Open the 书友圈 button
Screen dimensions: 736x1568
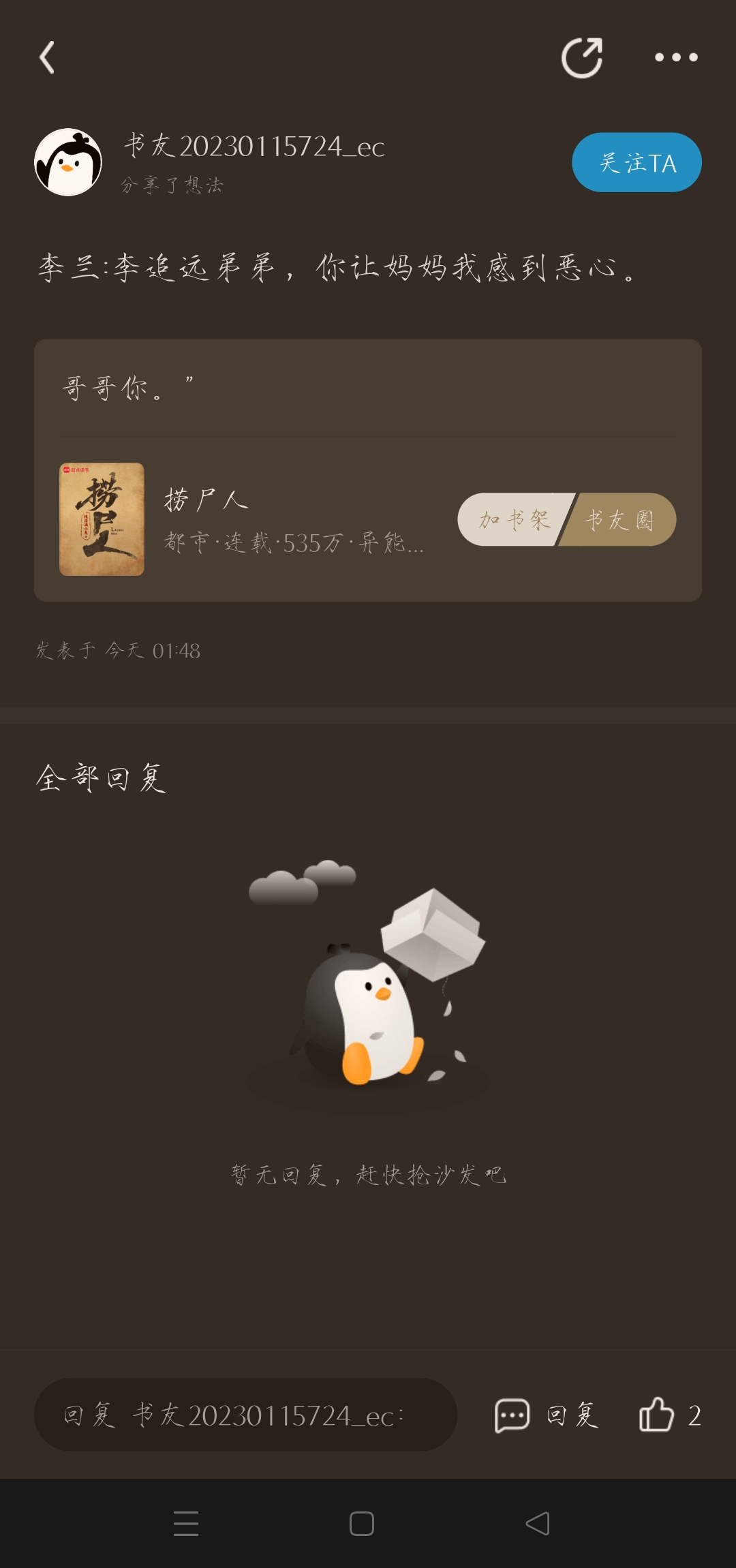click(x=620, y=520)
